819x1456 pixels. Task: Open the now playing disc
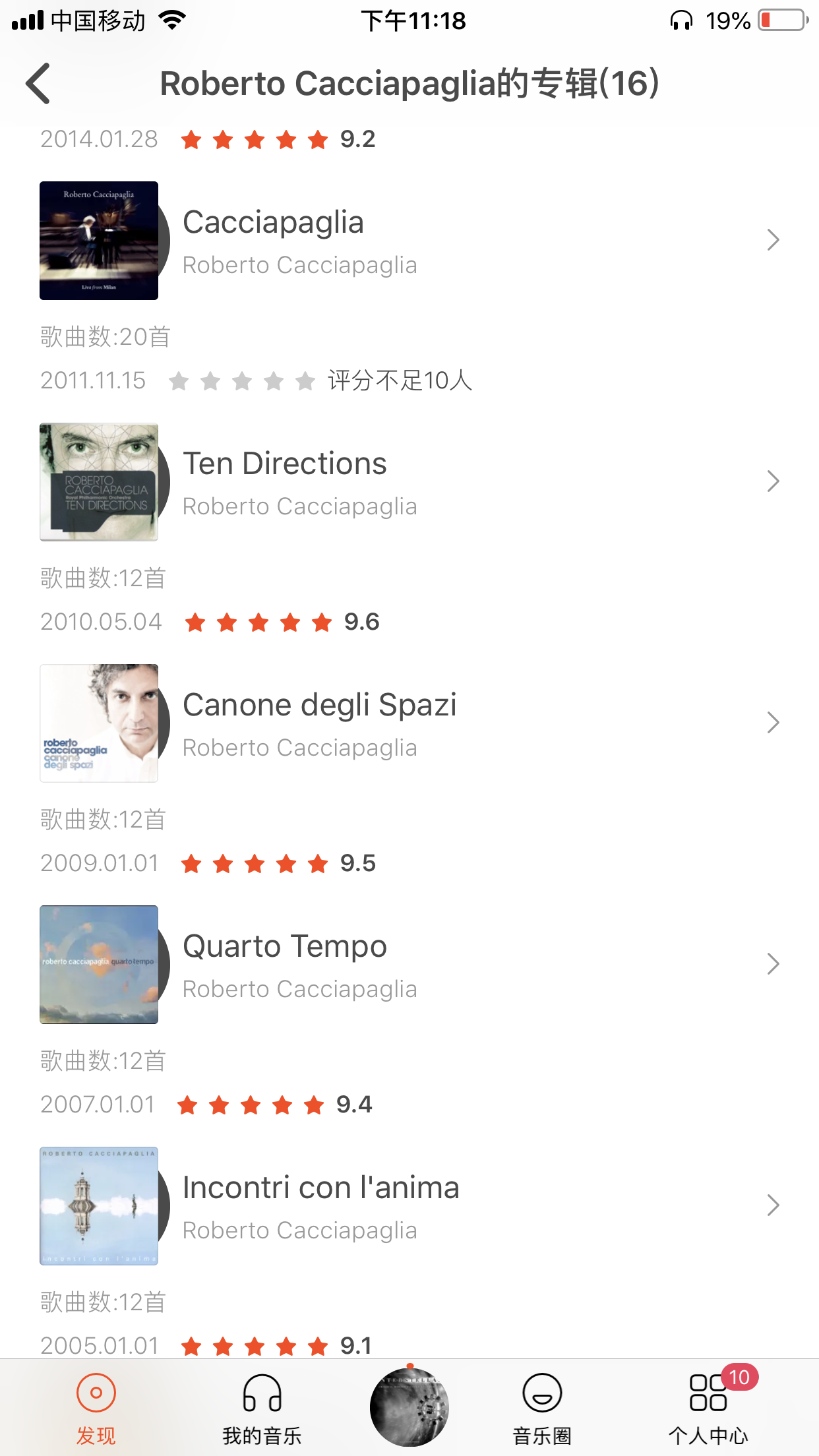pyautogui.click(x=409, y=1407)
